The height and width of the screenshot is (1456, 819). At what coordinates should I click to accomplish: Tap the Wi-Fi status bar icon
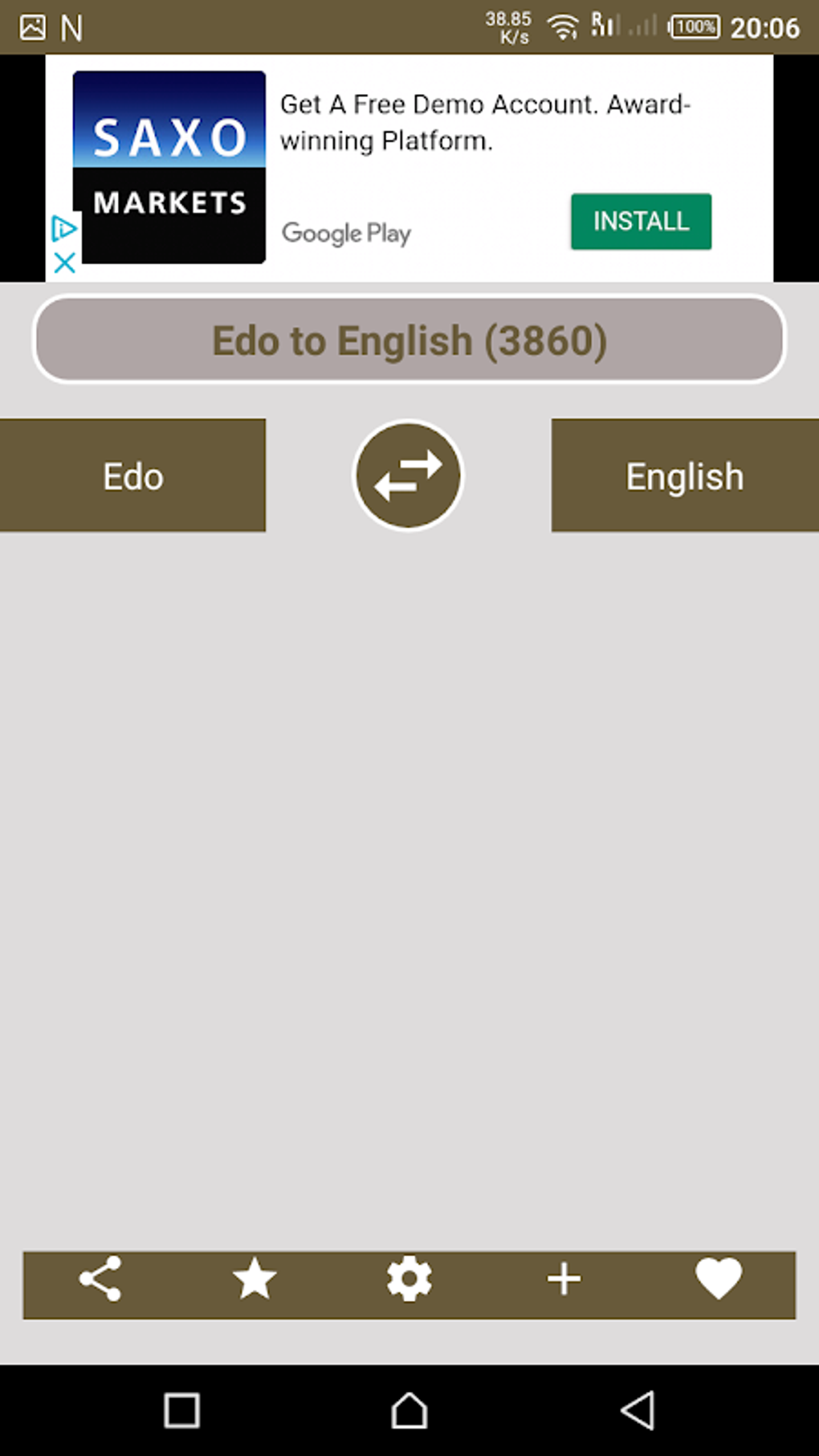563,26
